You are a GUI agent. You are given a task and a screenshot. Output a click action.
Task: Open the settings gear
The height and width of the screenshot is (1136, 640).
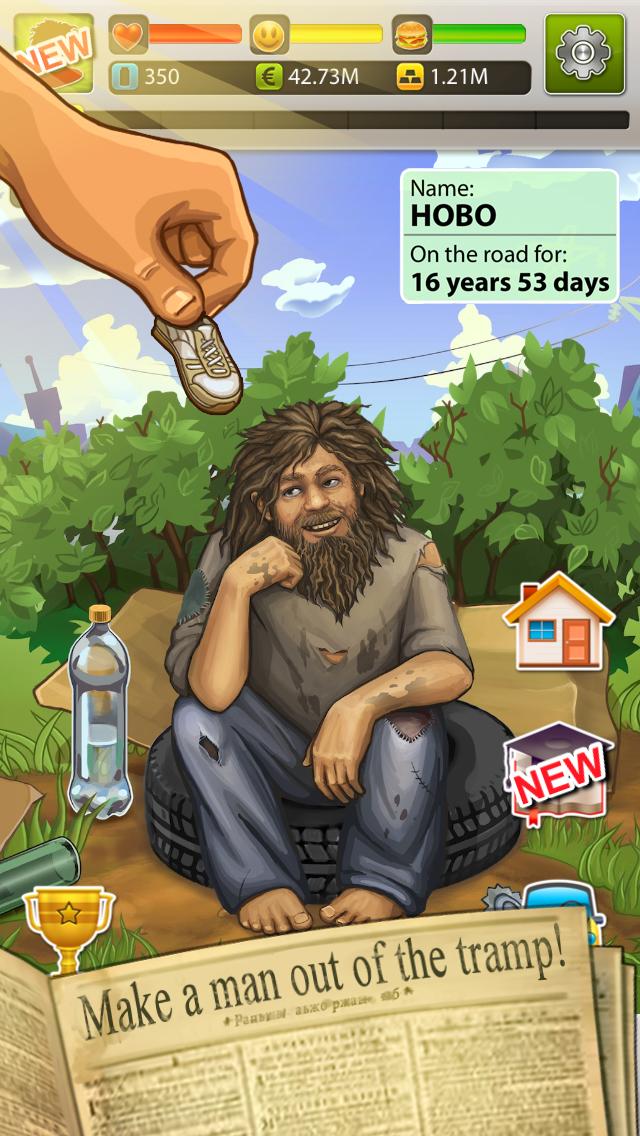(x=584, y=54)
